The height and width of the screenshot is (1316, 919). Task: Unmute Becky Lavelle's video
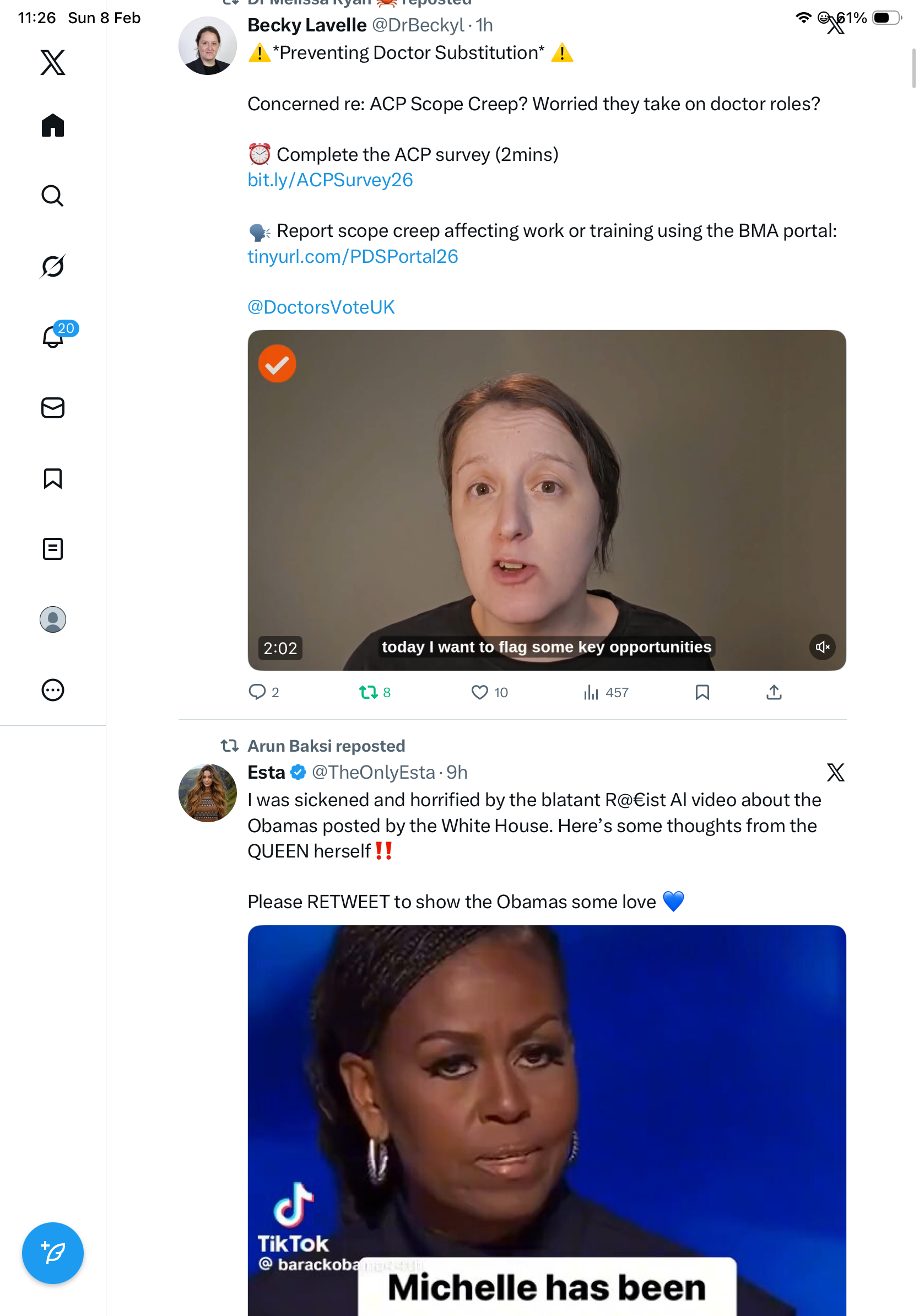coord(821,646)
